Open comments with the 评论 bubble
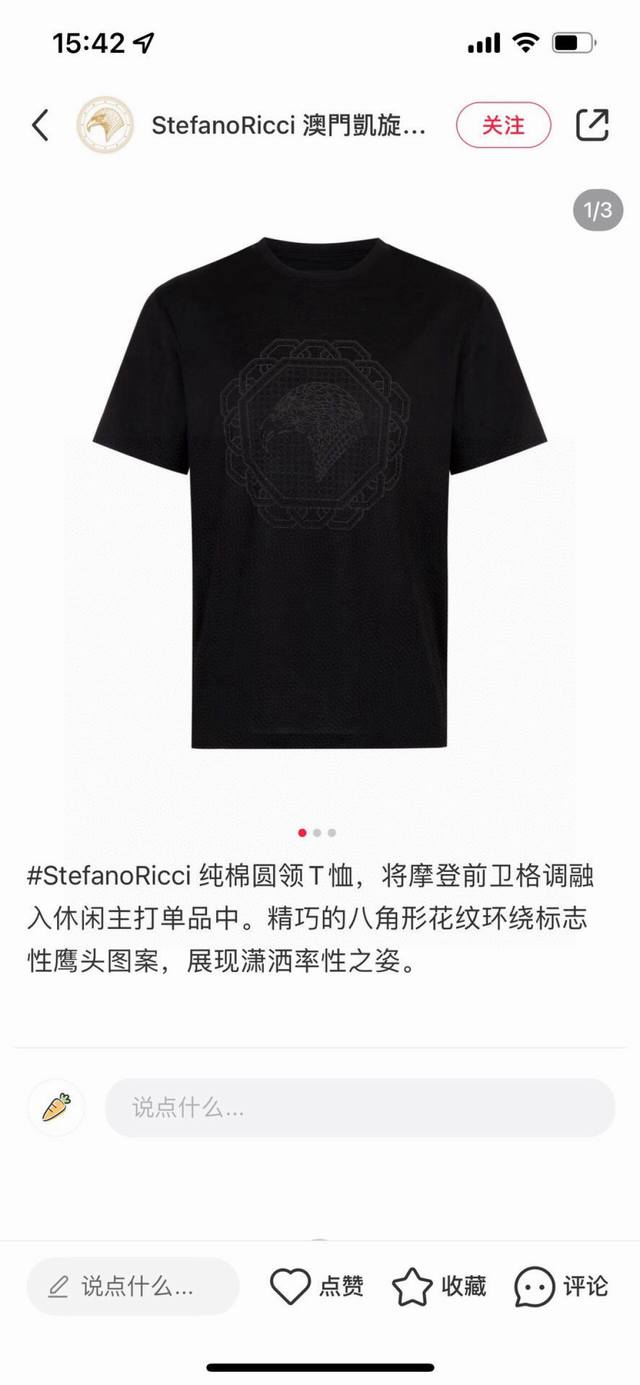The width and height of the screenshot is (640, 1385). (561, 1286)
